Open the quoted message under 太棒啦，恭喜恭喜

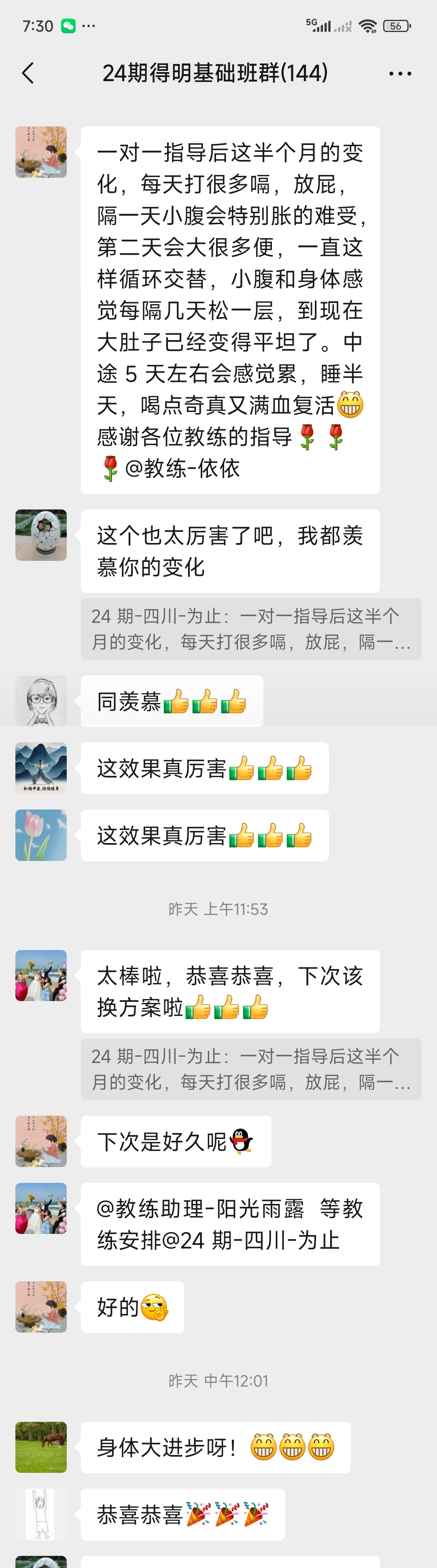tap(250, 1069)
